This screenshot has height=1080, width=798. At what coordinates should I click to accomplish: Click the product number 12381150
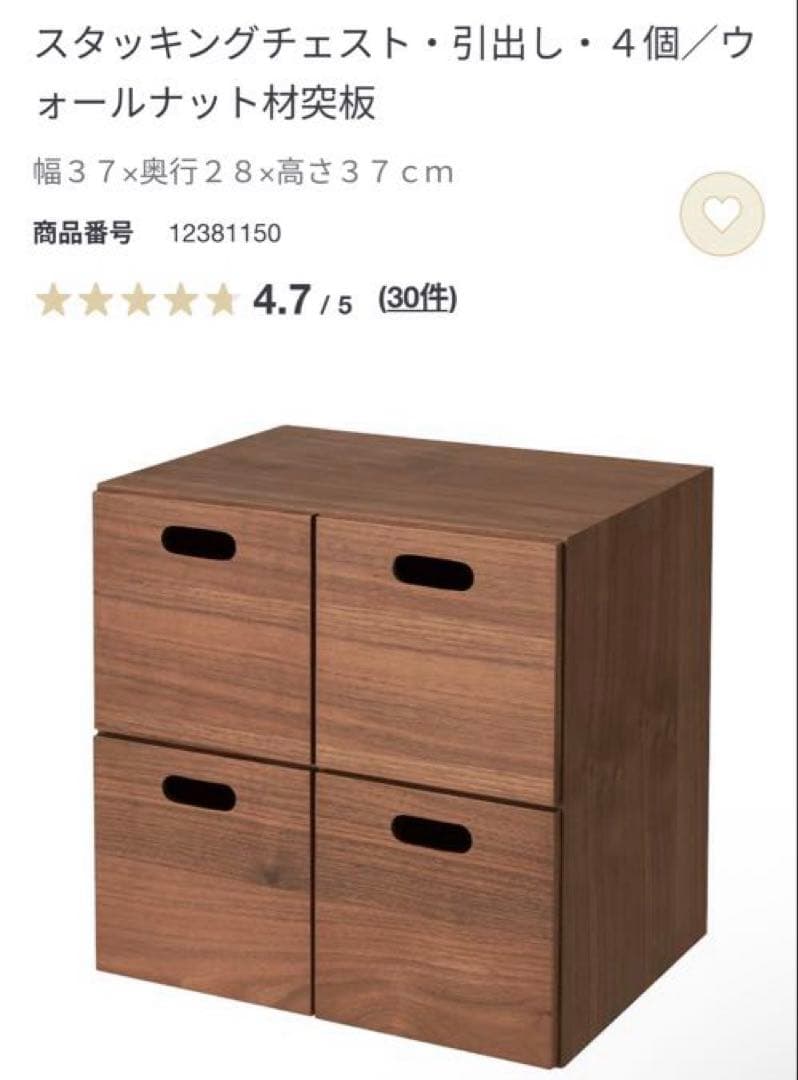[x=225, y=232]
